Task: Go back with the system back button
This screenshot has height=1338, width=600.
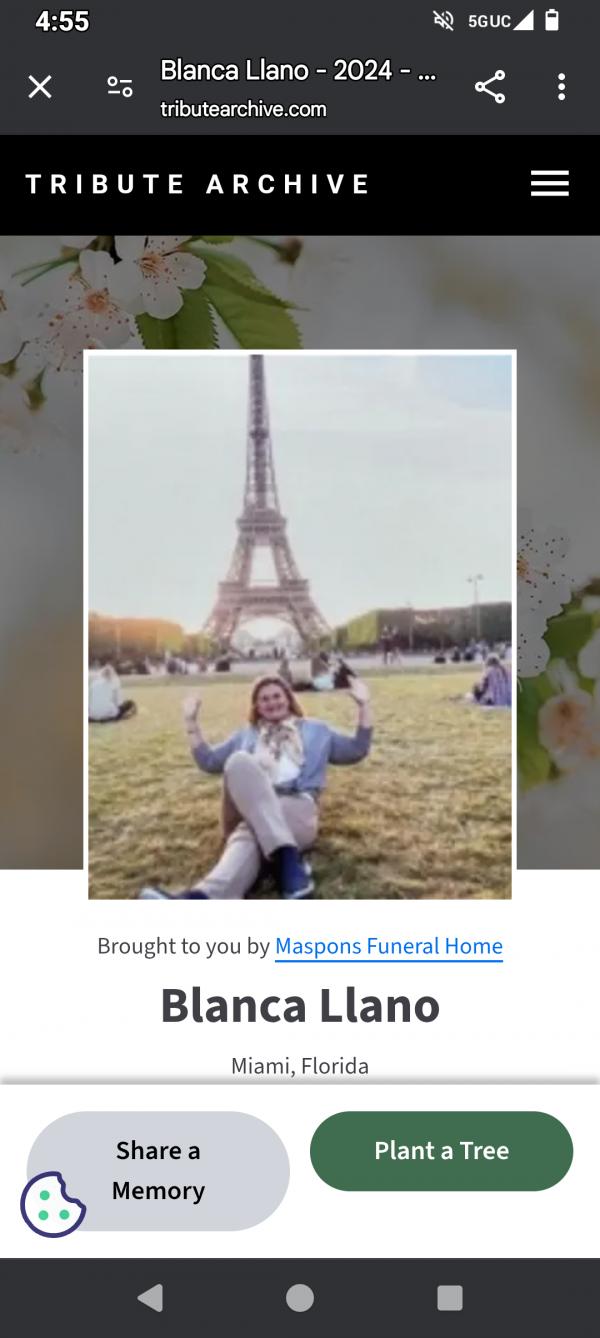Action: point(150,1298)
